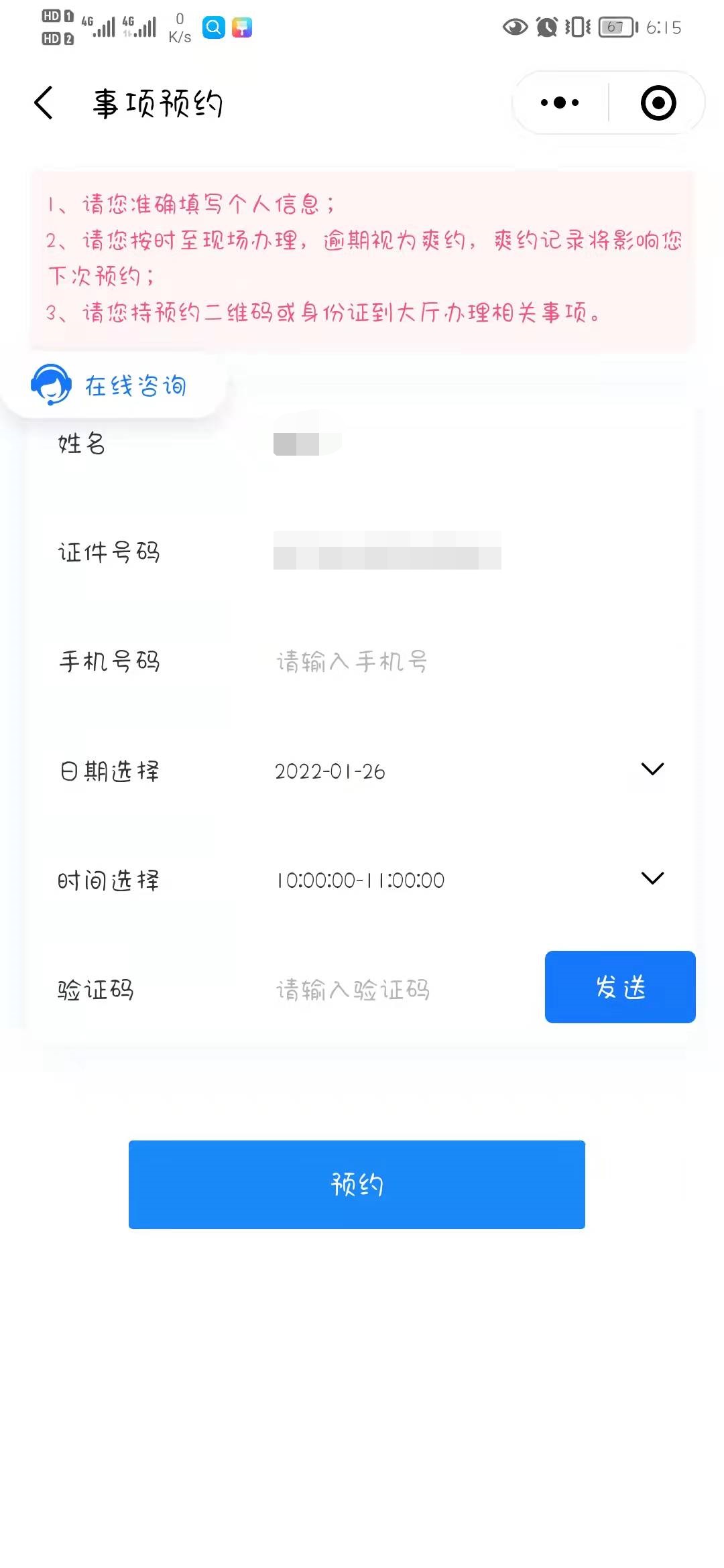
Task: Send verification code with 发送 button
Action: (620, 987)
